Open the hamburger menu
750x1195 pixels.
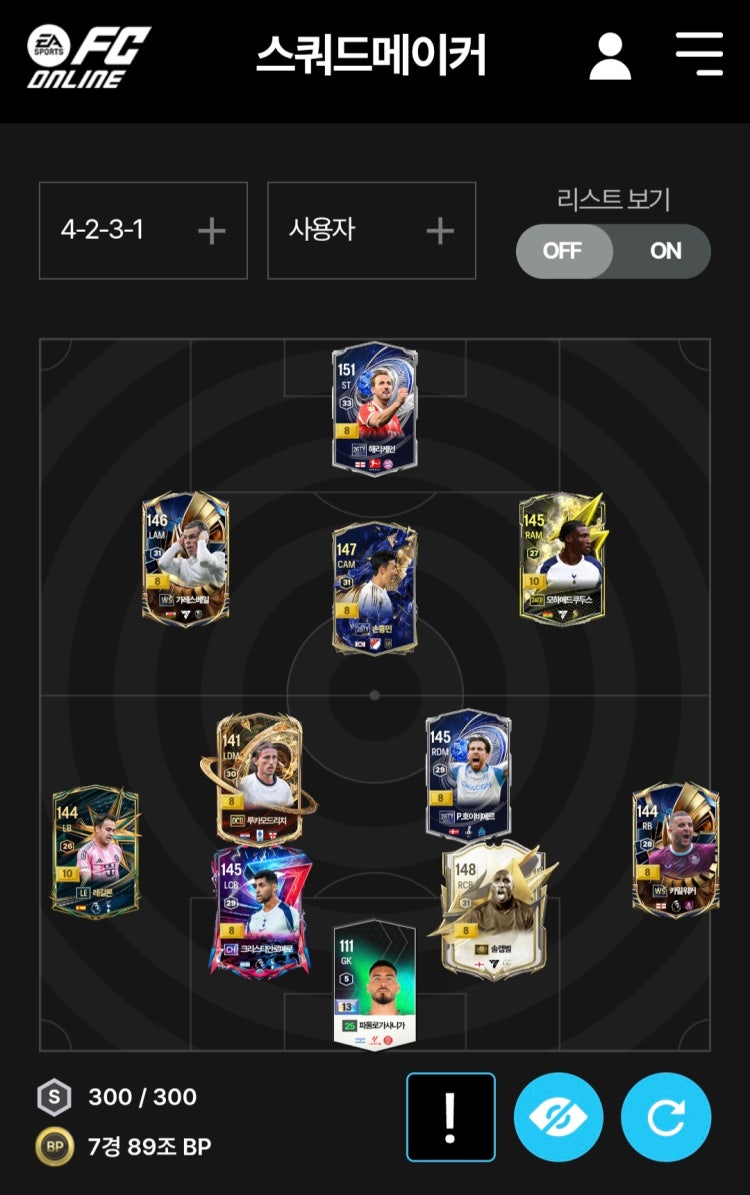click(699, 54)
